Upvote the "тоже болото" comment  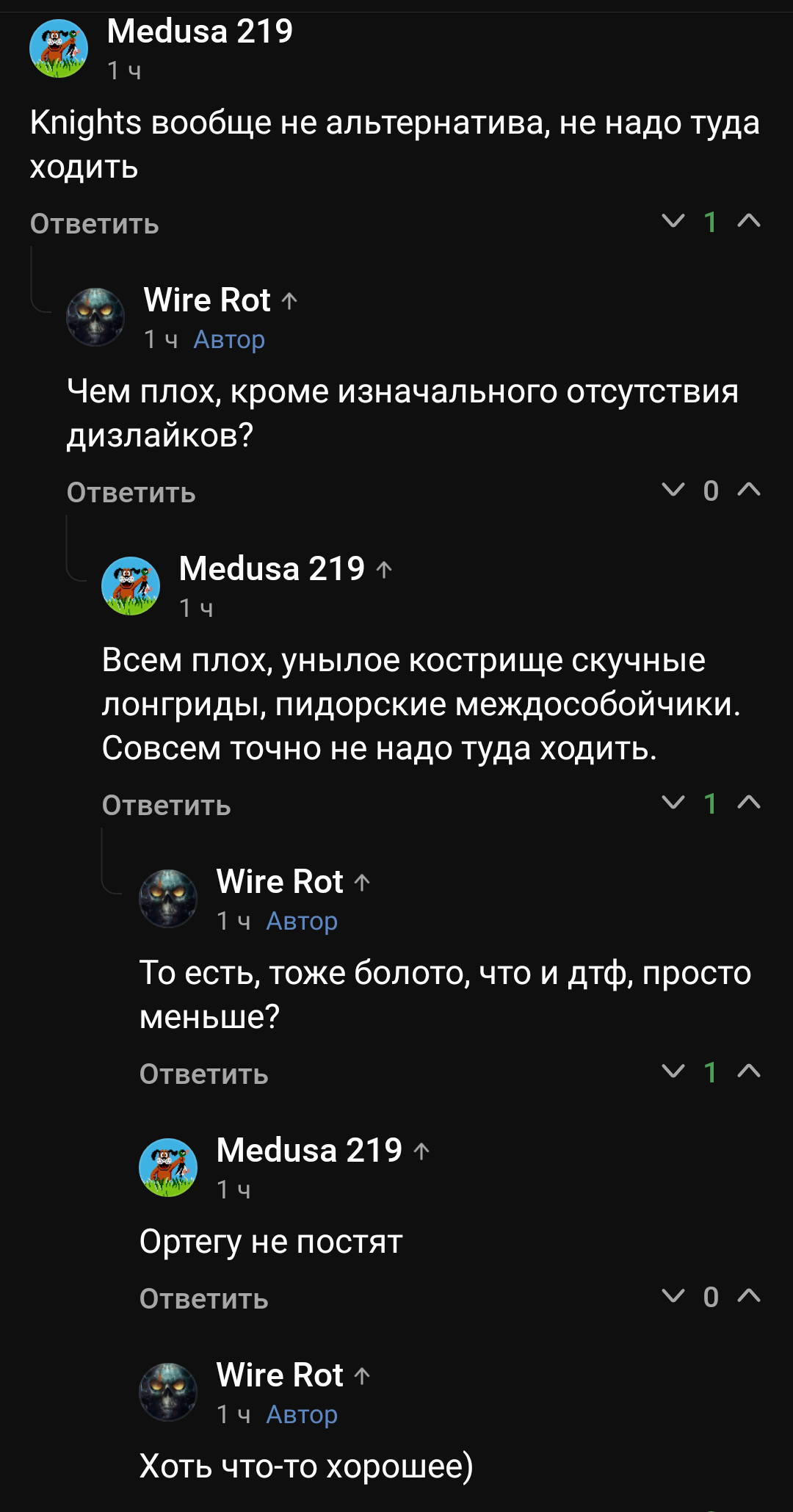click(748, 1071)
